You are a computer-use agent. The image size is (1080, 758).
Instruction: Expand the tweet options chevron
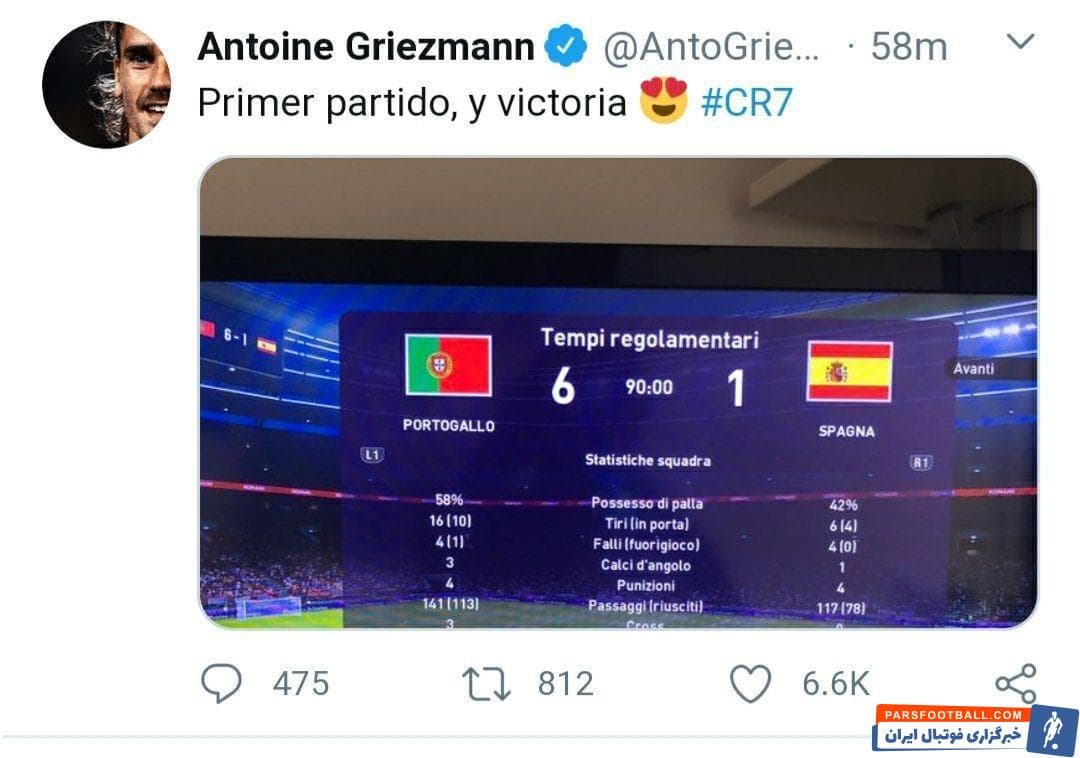pyautogui.click(x=1020, y=42)
